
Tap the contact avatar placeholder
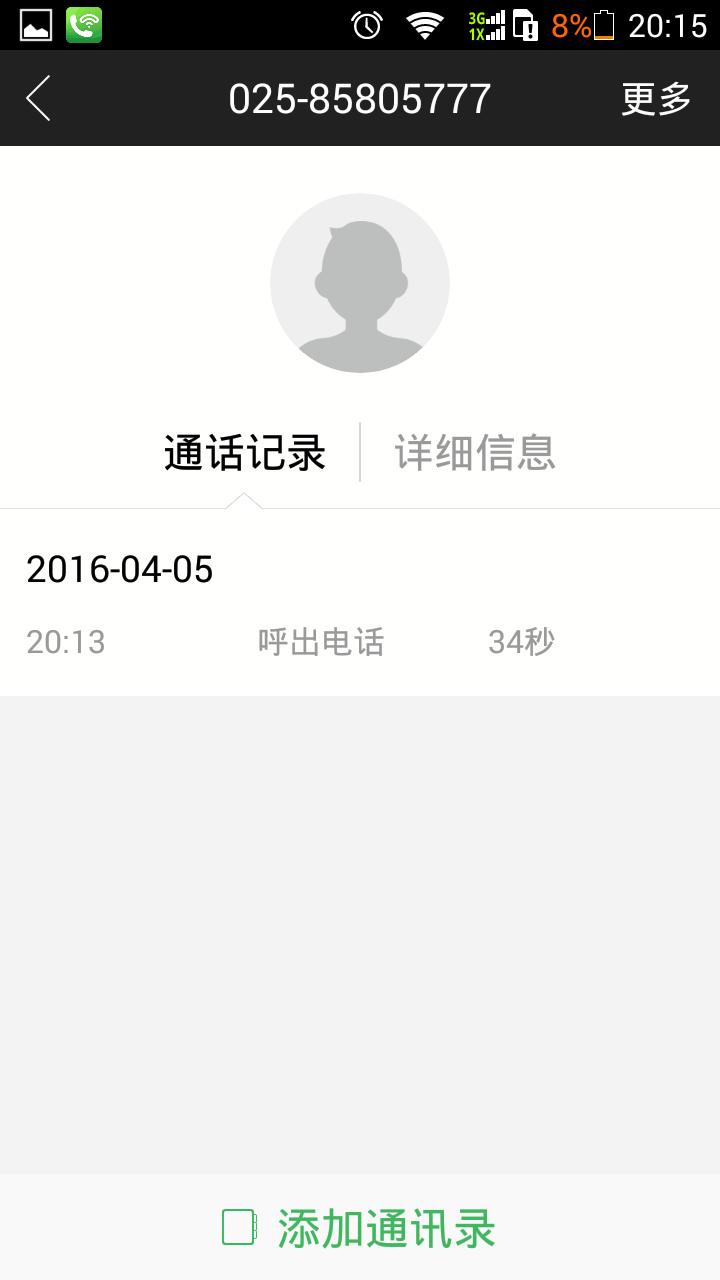[x=360, y=283]
